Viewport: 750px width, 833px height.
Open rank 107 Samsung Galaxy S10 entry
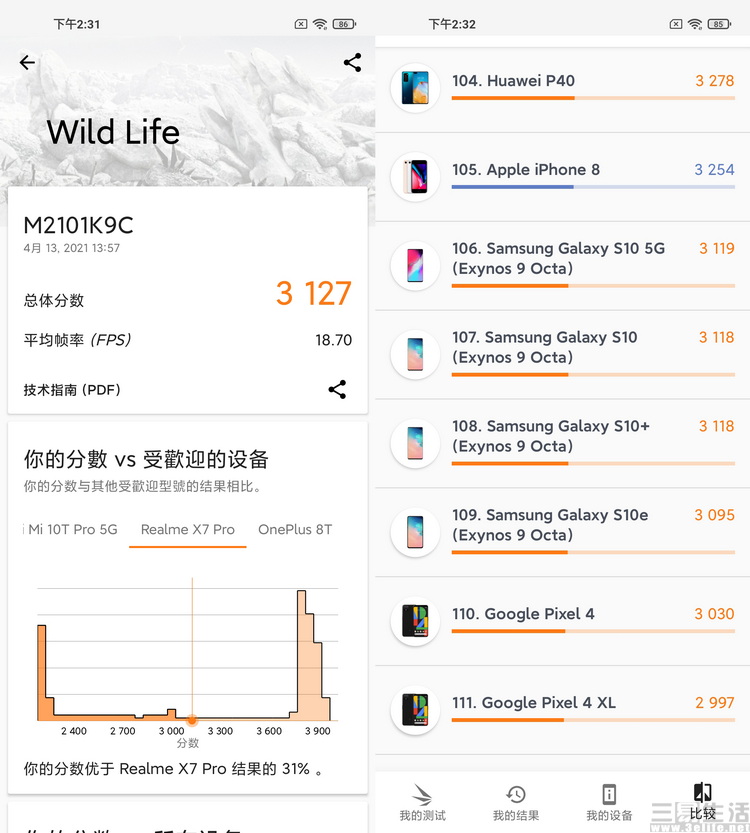(562, 355)
